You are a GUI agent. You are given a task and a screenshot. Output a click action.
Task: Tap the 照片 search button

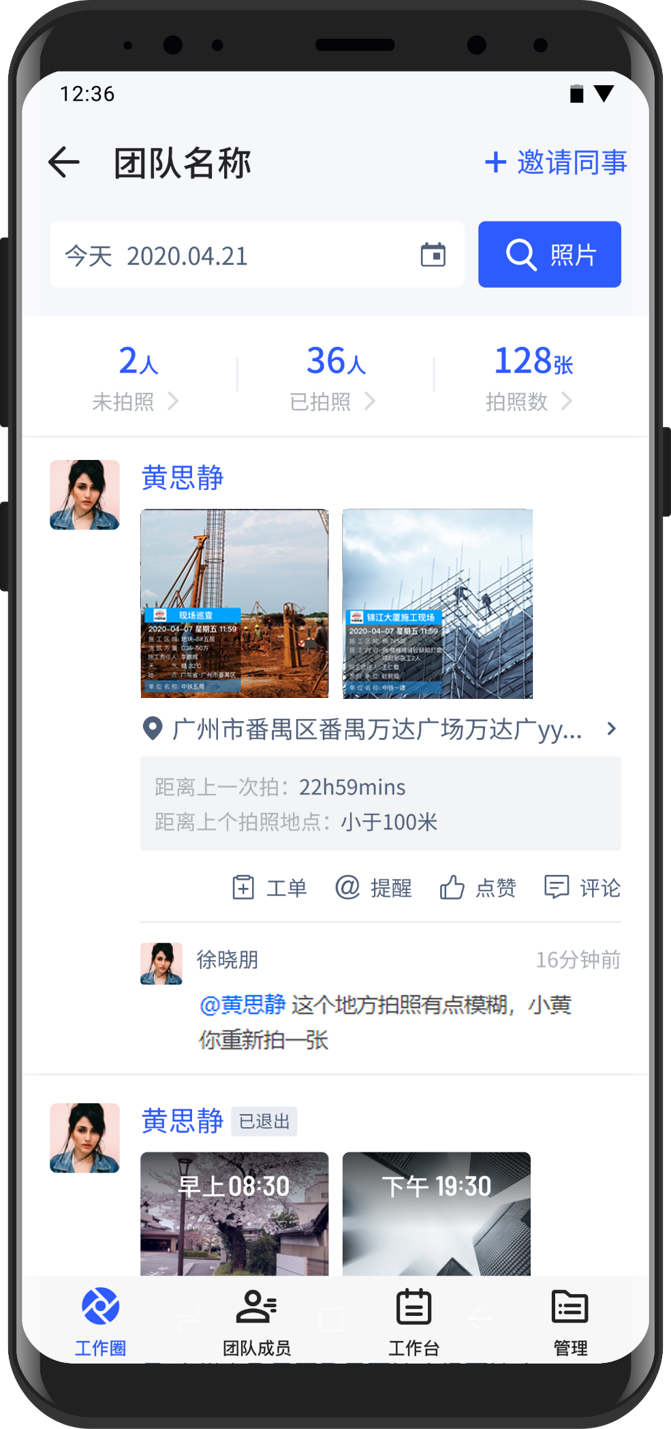pyautogui.click(x=549, y=255)
